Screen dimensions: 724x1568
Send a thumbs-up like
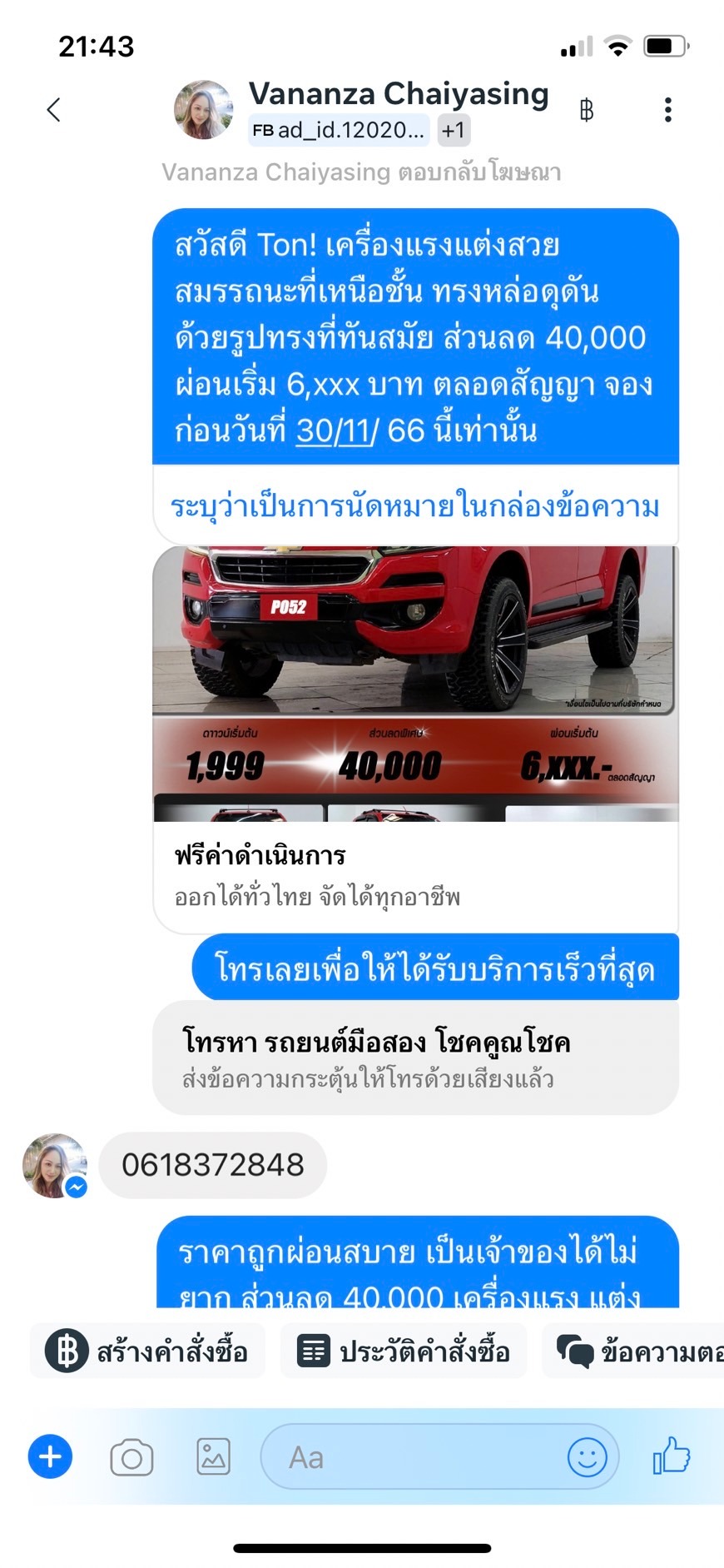672,1456
